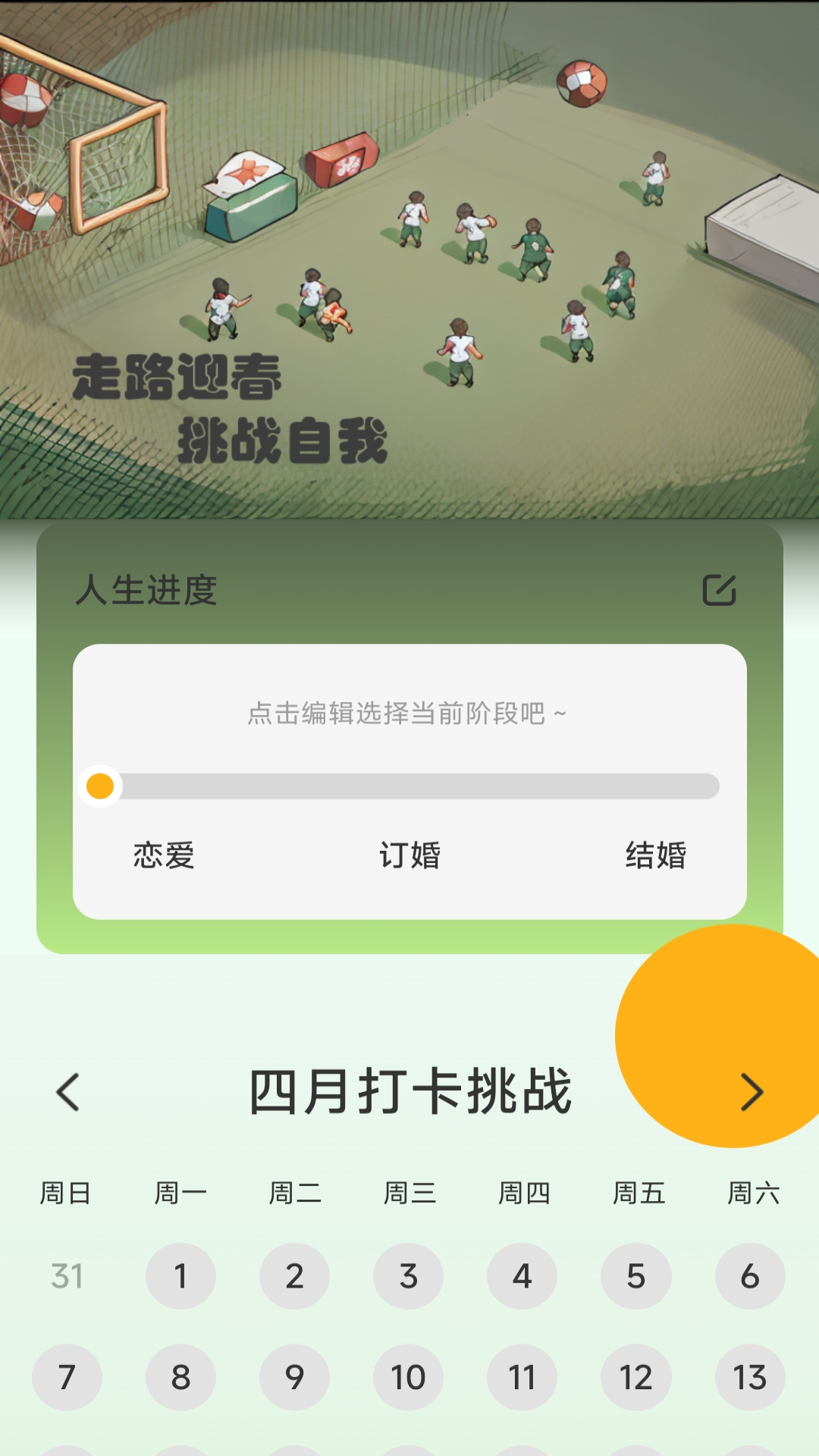This screenshot has height=1456, width=819.
Task: Open day 7 in the calendar
Action: [x=67, y=1377]
